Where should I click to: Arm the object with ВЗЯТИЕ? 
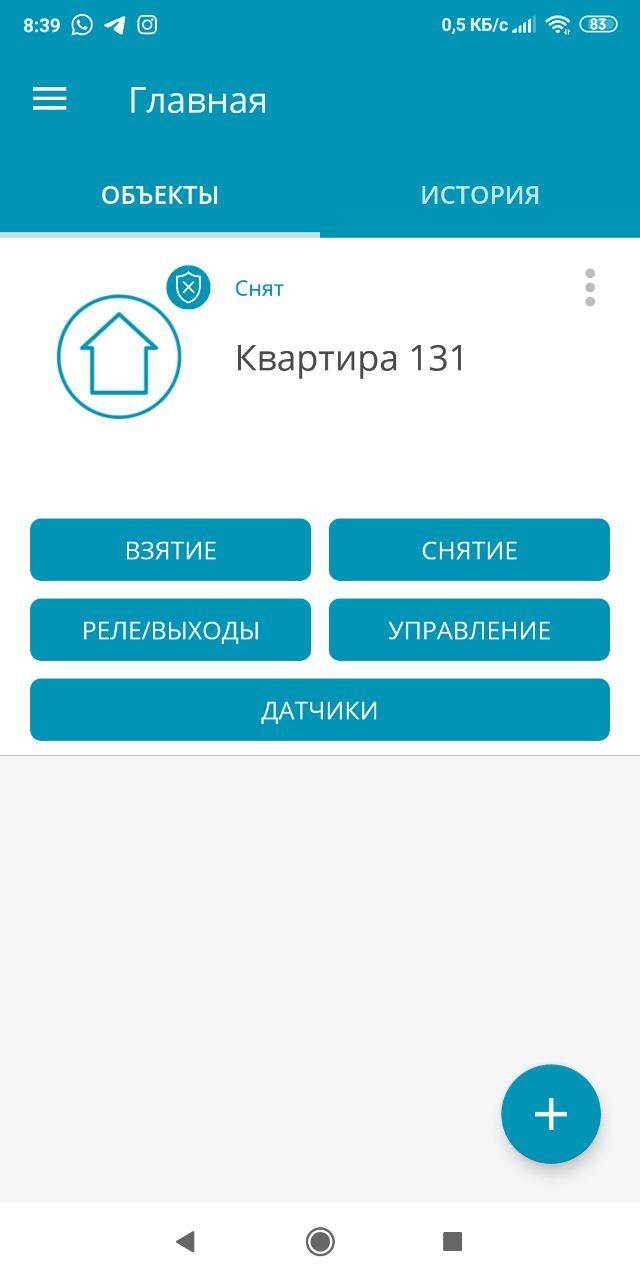click(x=170, y=550)
